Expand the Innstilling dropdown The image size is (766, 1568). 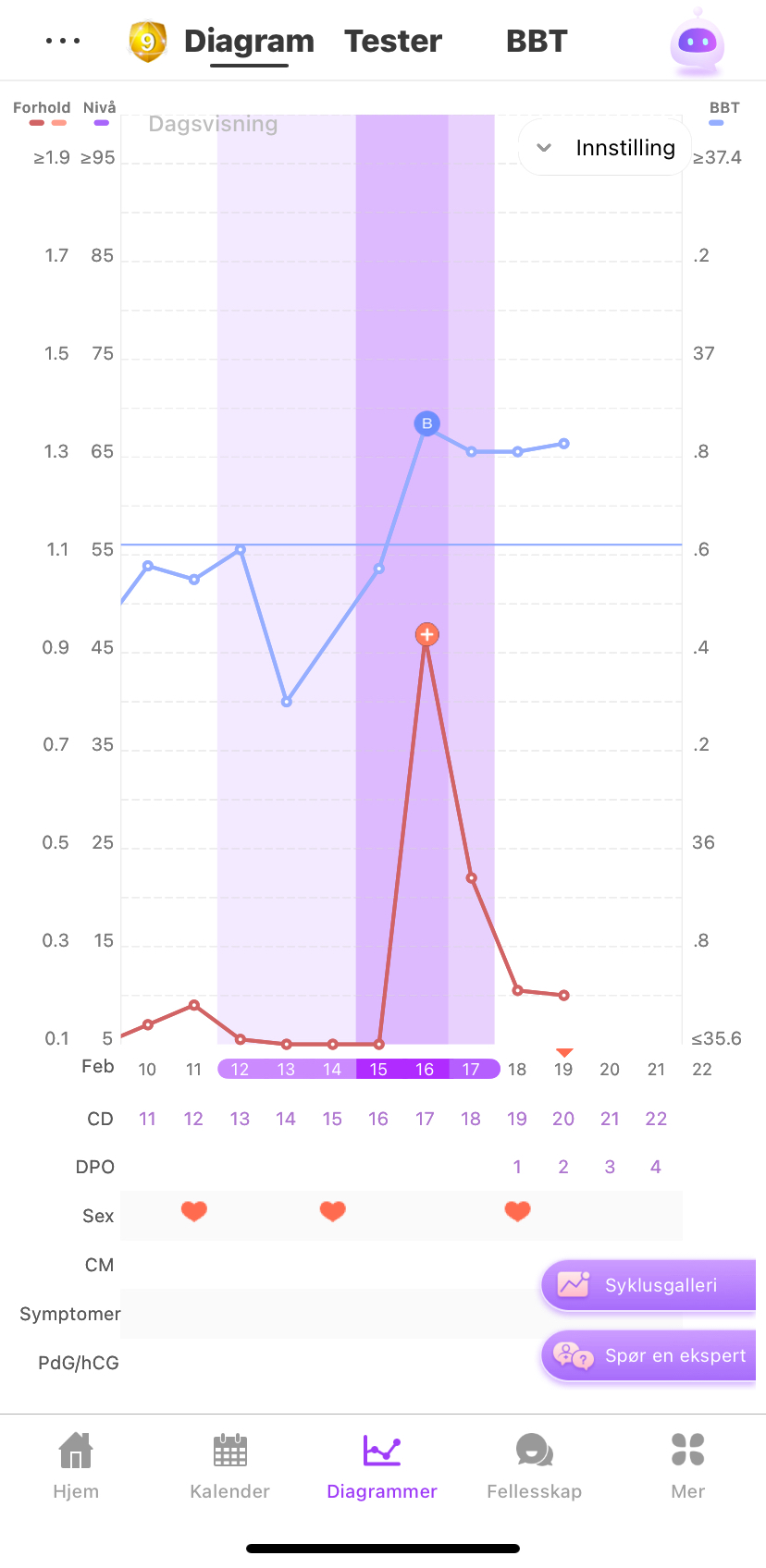click(607, 148)
